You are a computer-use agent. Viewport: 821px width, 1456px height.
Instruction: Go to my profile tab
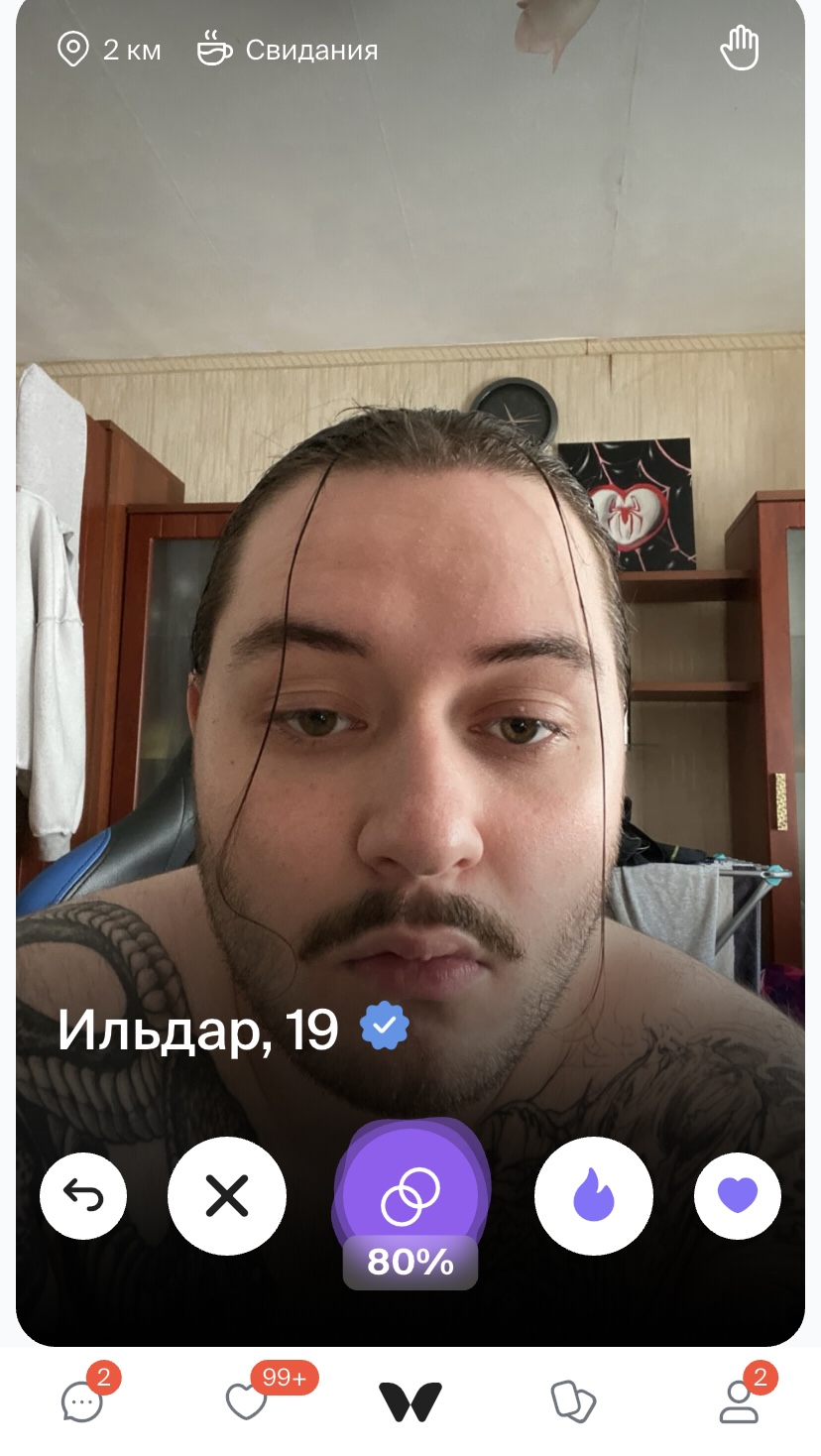(739, 1400)
